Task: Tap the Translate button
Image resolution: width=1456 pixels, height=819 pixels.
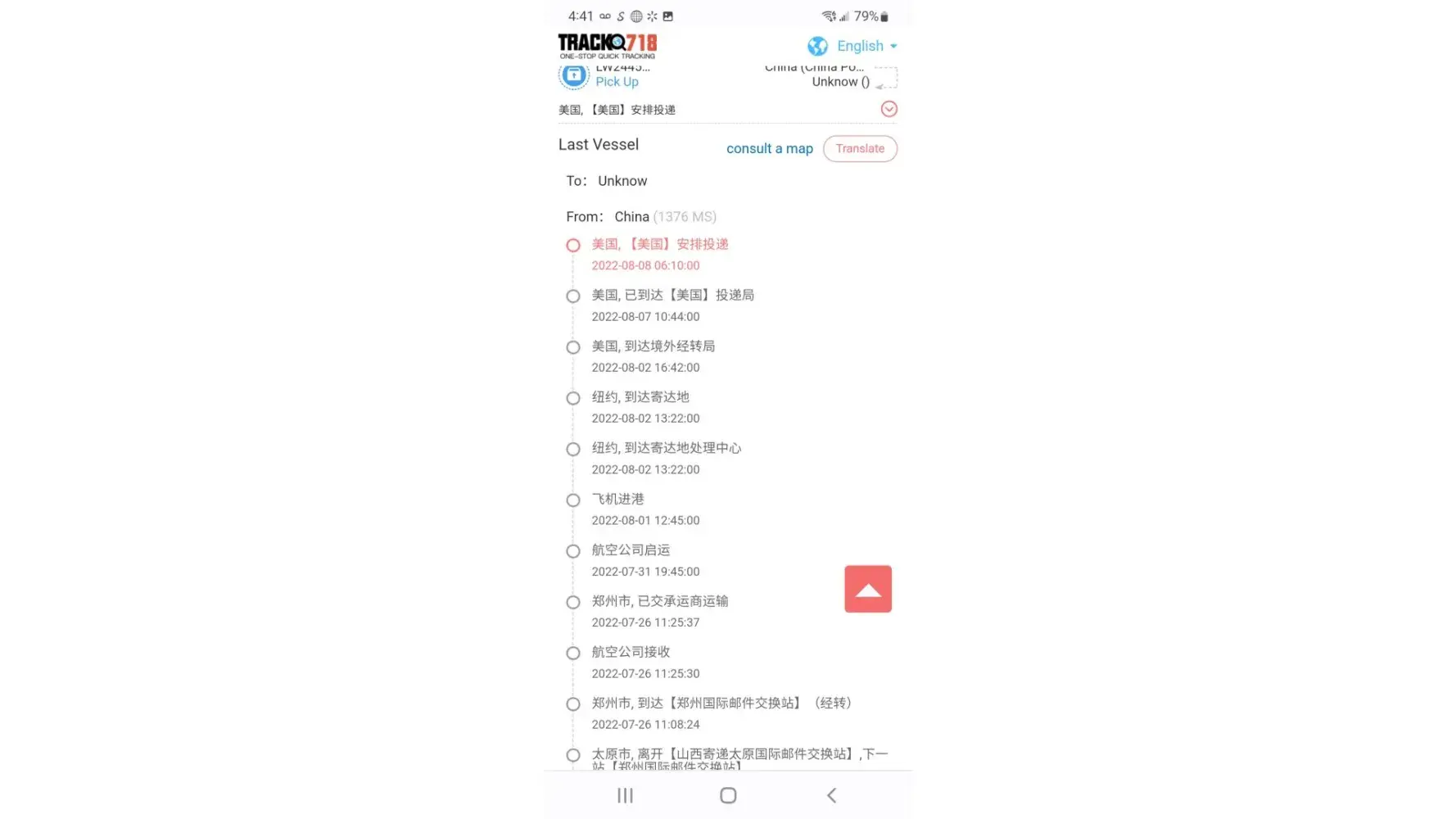Action: point(859,148)
